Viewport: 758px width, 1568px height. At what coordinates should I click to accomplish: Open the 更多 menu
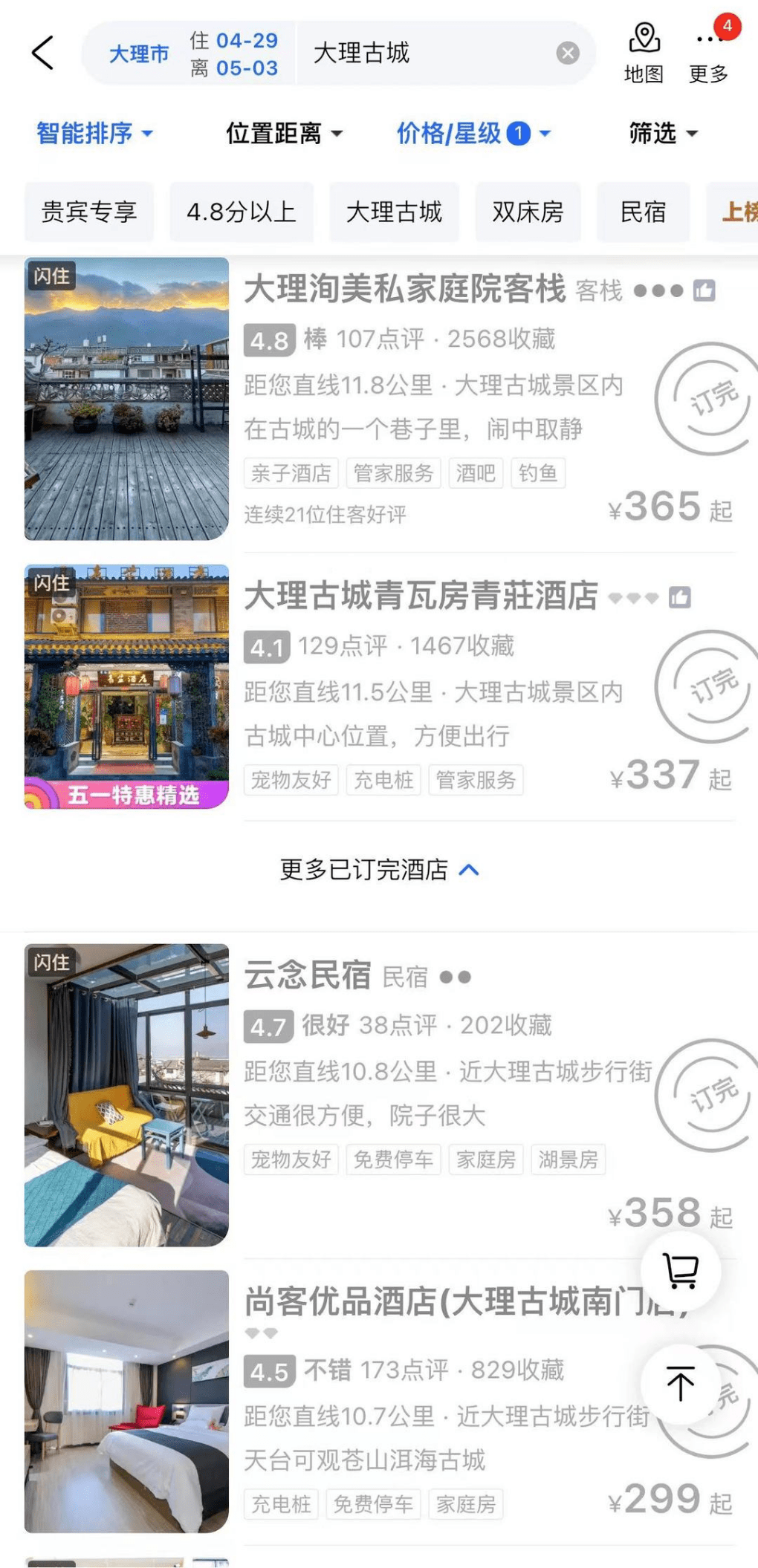[708, 53]
